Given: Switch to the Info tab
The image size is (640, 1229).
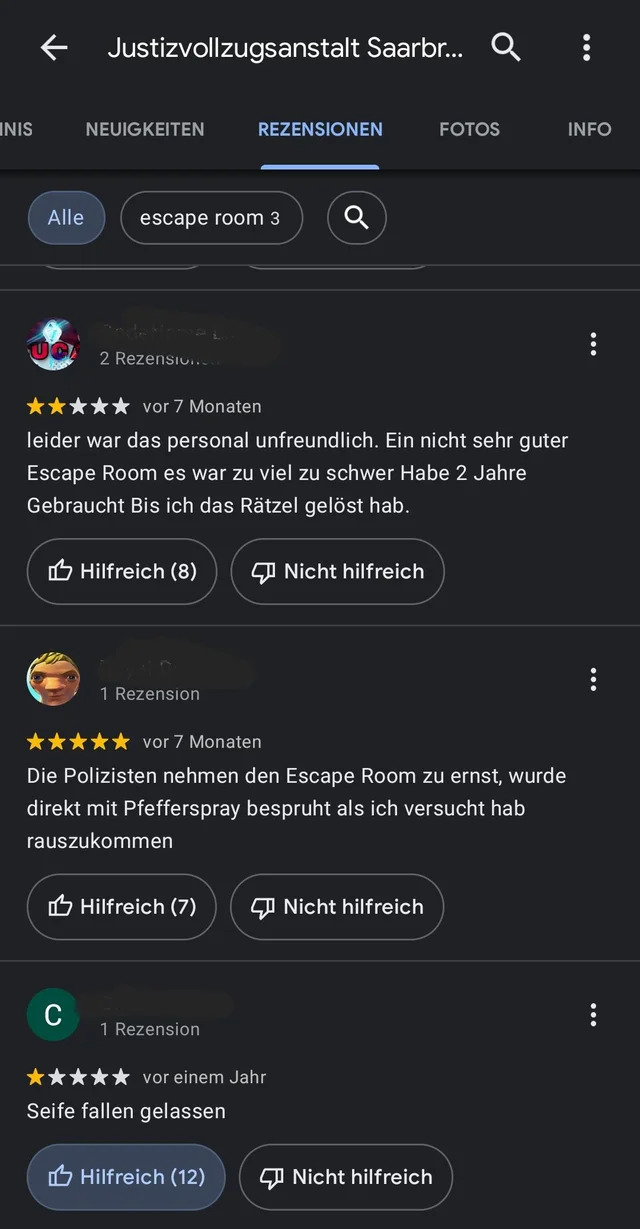Looking at the screenshot, I should [x=589, y=129].
